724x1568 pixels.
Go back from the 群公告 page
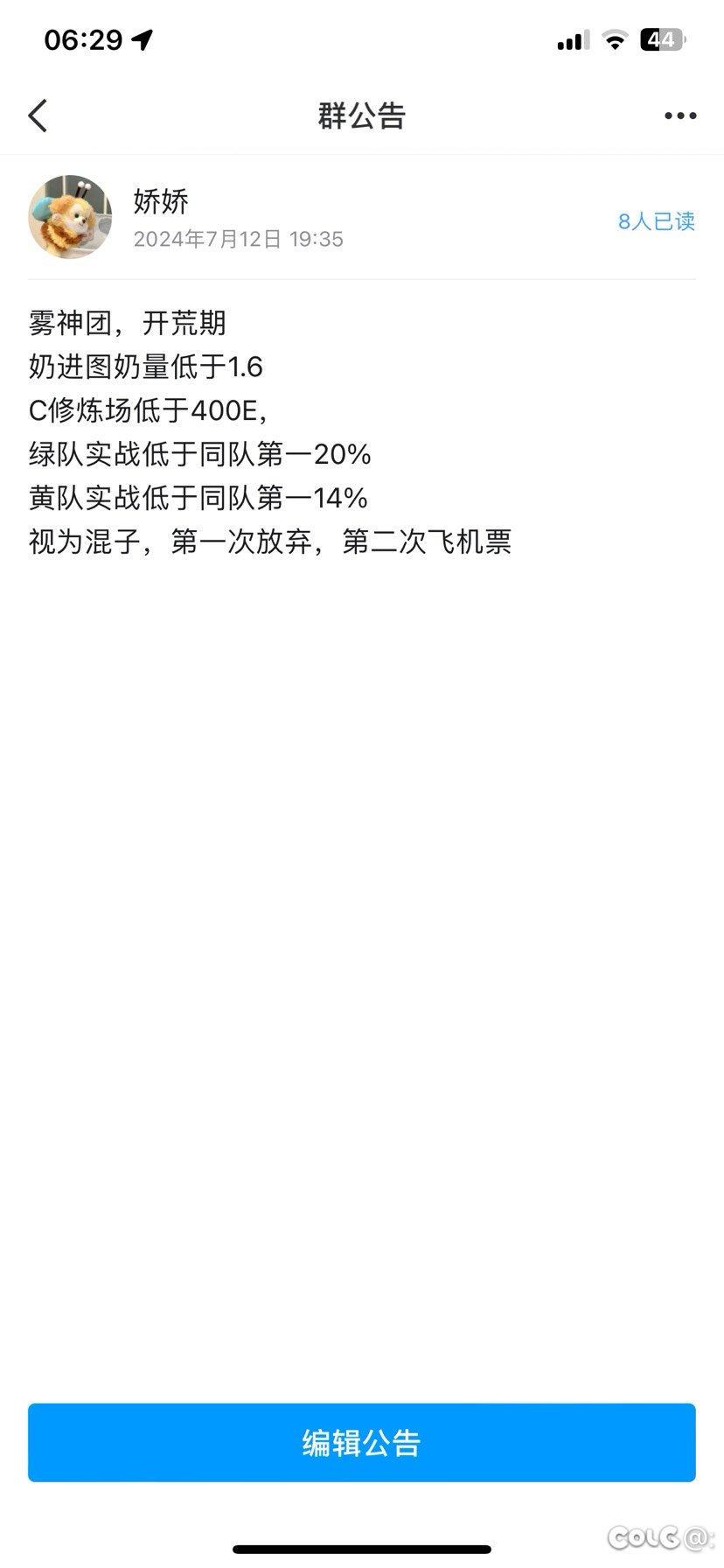pyautogui.click(x=38, y=115)
